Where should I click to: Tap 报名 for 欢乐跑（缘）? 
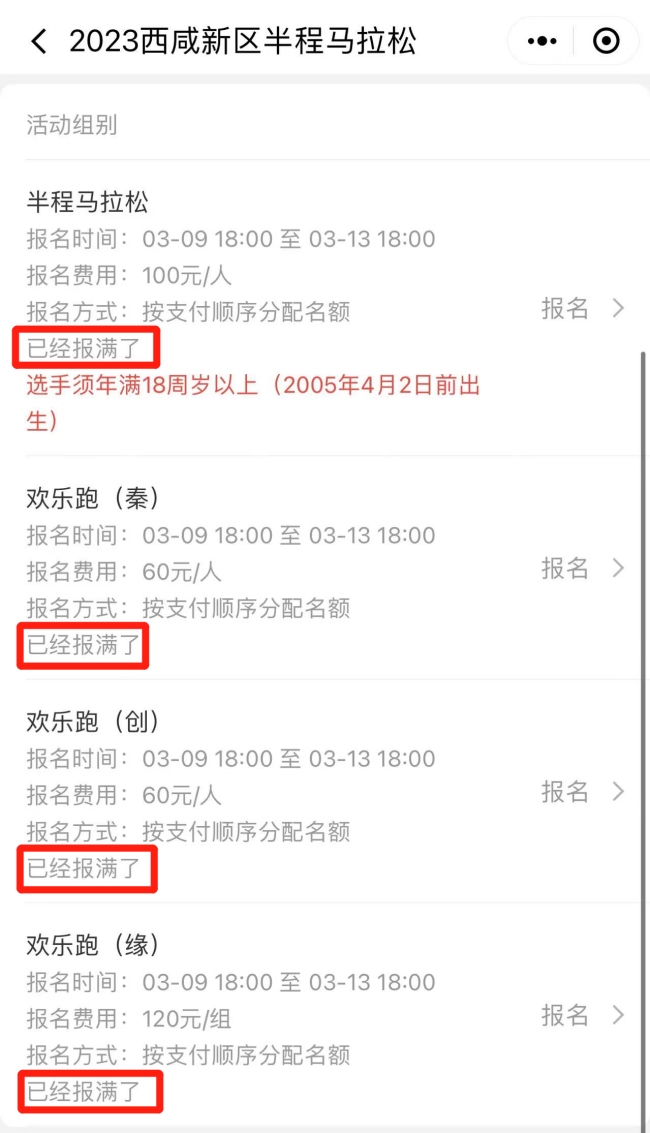pyautogui.click(x=581, y=1016)
